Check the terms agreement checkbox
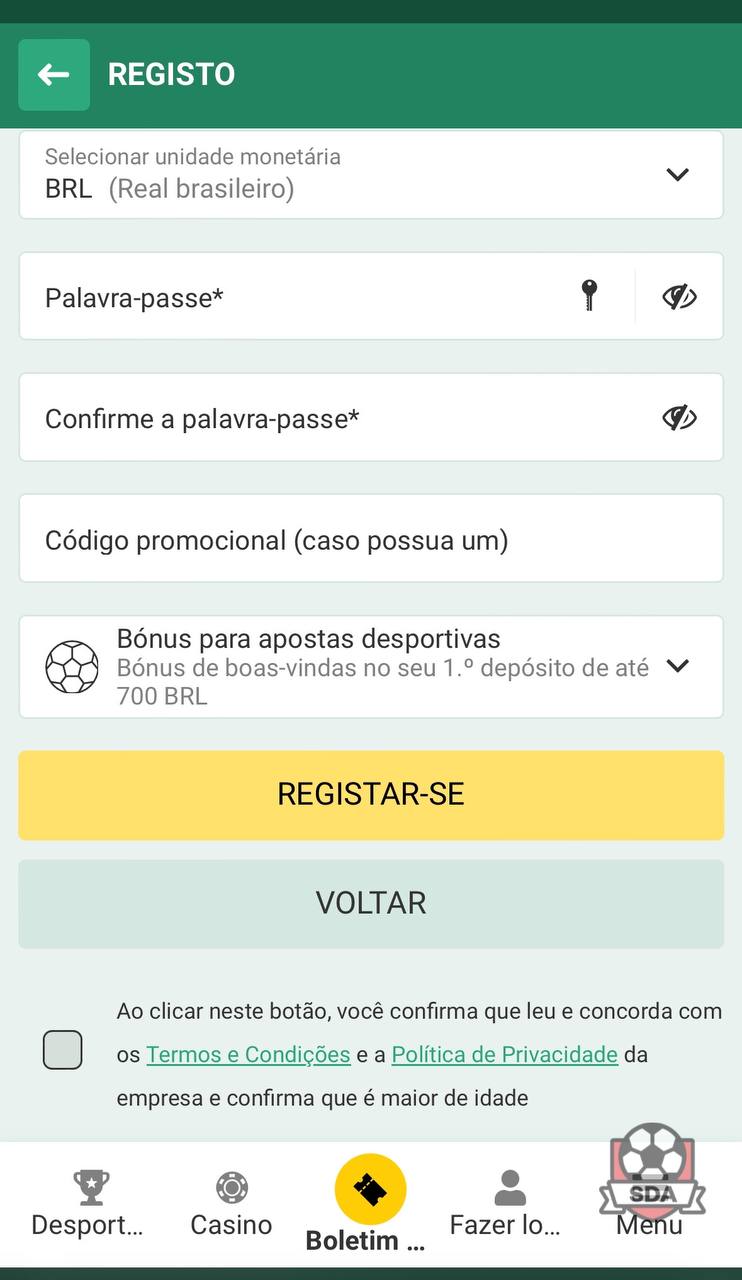Viewport: 742px width, 1280px height. pos(63,1051)
